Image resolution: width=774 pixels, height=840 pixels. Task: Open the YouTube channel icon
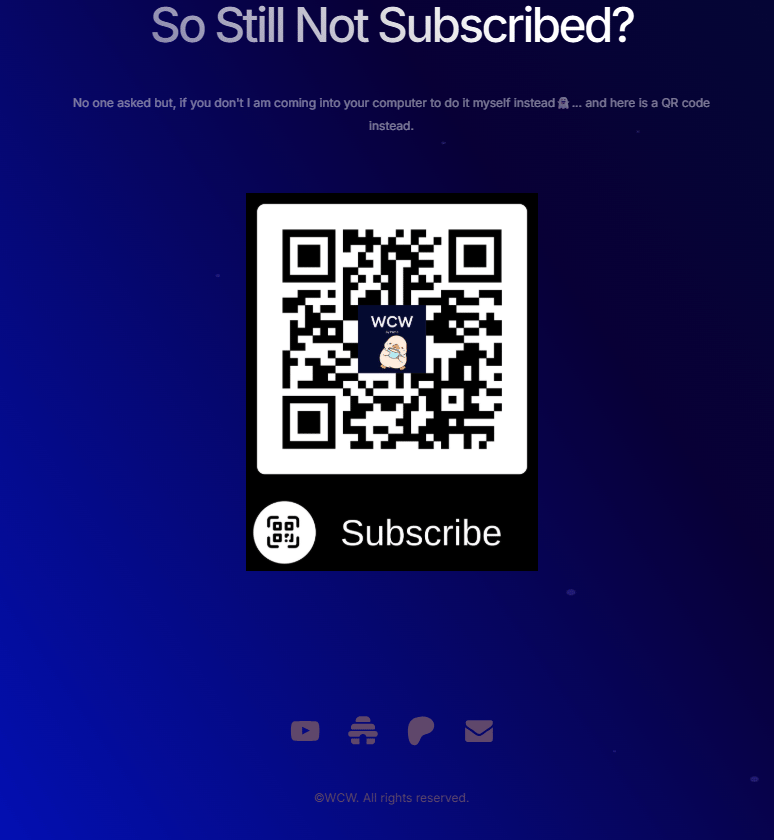pyautogui.click(x=305, y=731)
